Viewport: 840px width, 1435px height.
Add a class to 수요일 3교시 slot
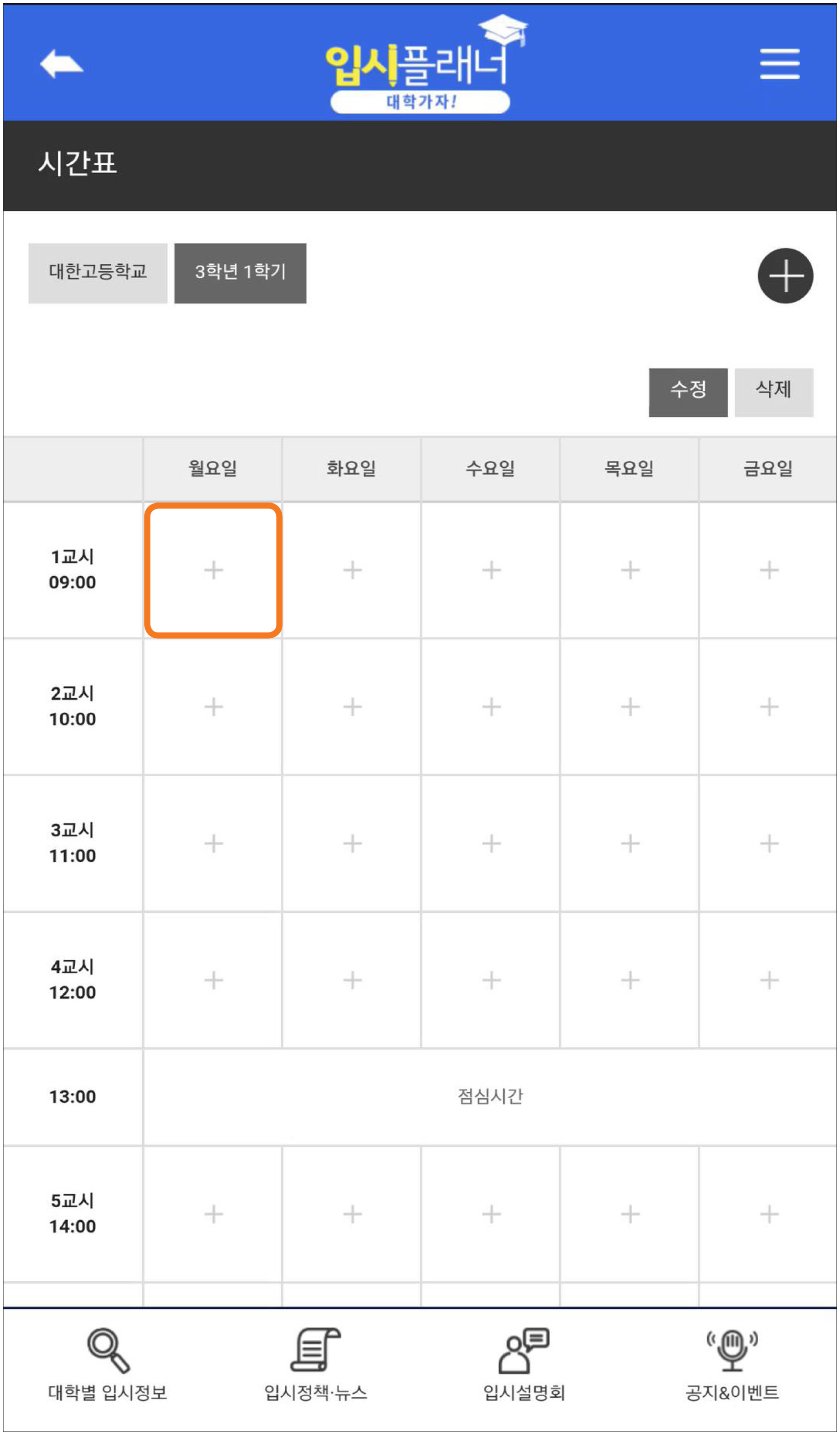pyautogui.click(x=491, y=843)
